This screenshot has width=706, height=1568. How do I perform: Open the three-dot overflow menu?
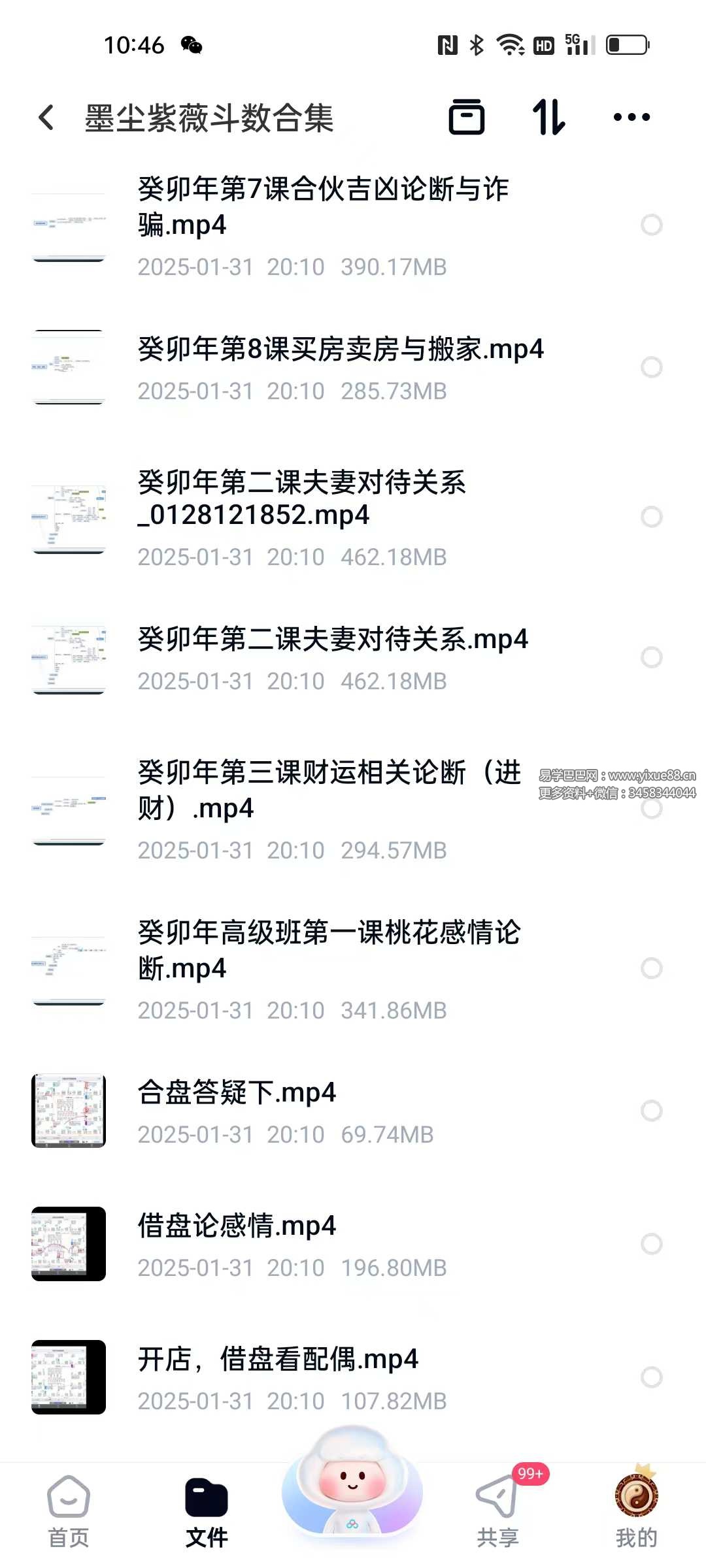631,118
